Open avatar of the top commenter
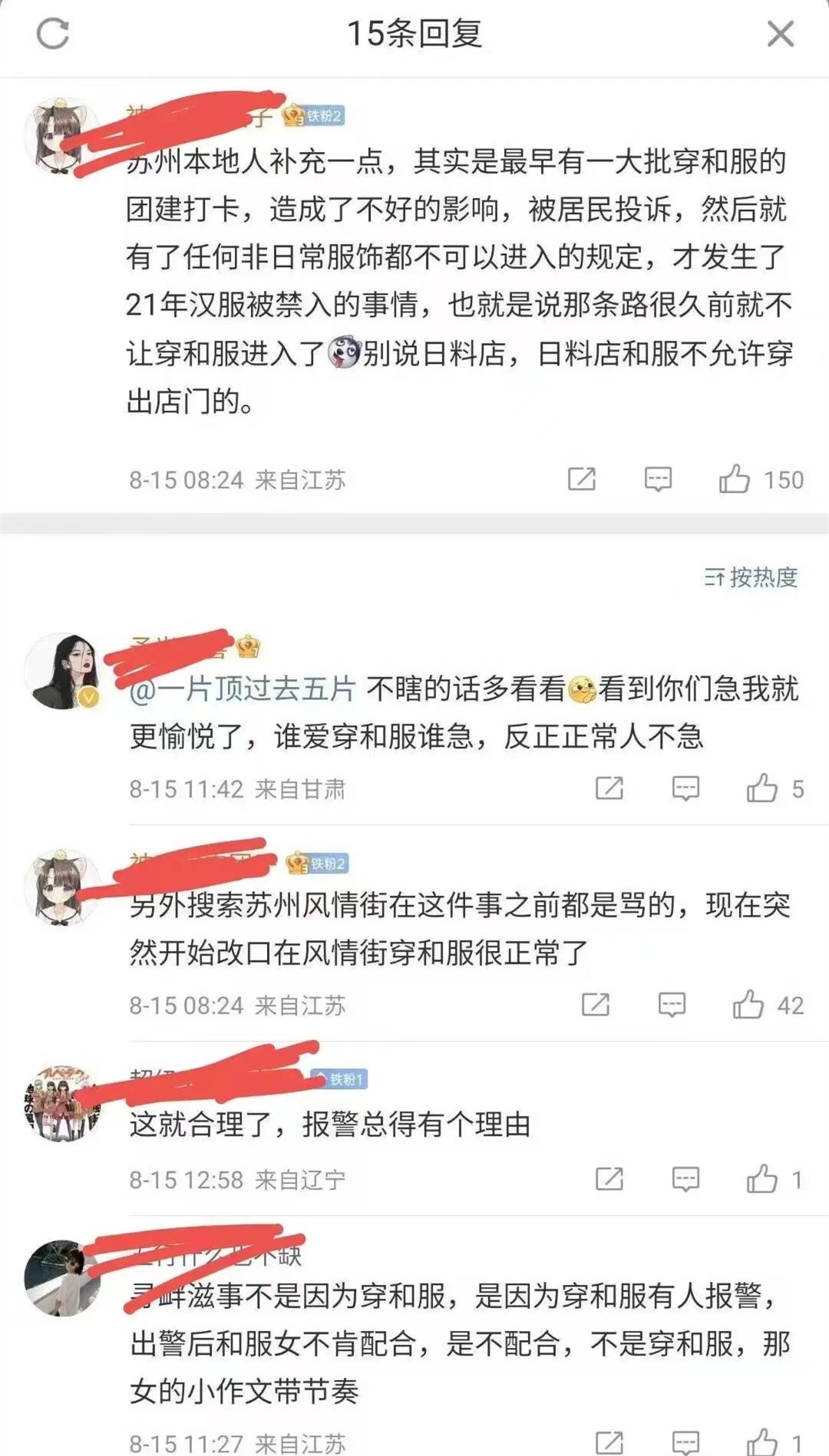 61,136
